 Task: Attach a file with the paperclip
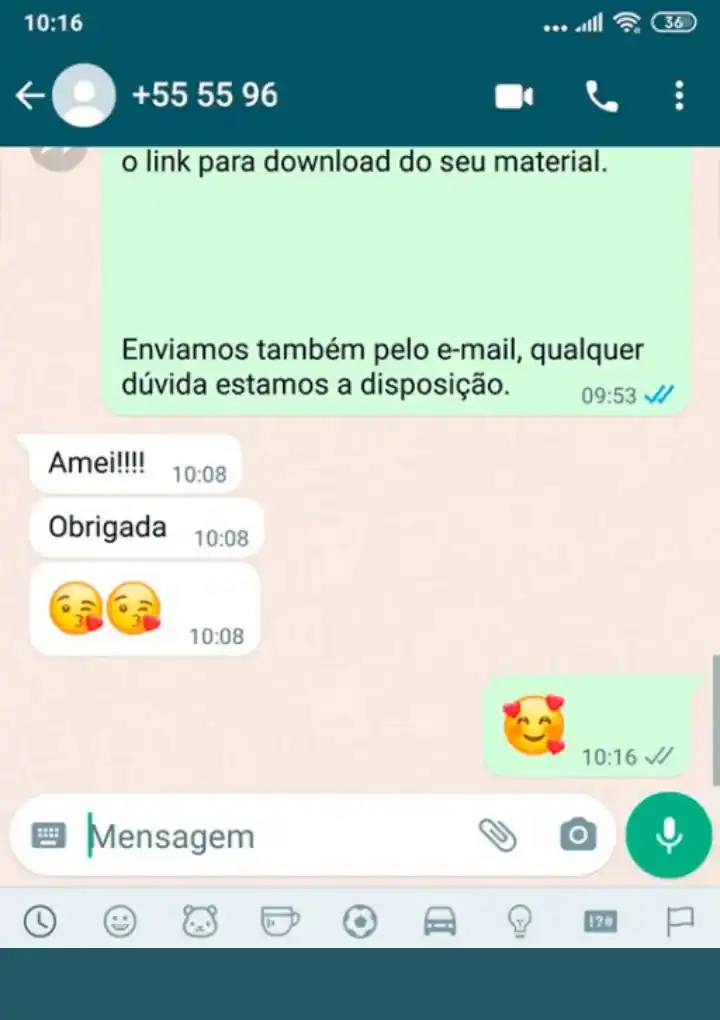pos(497,835)
